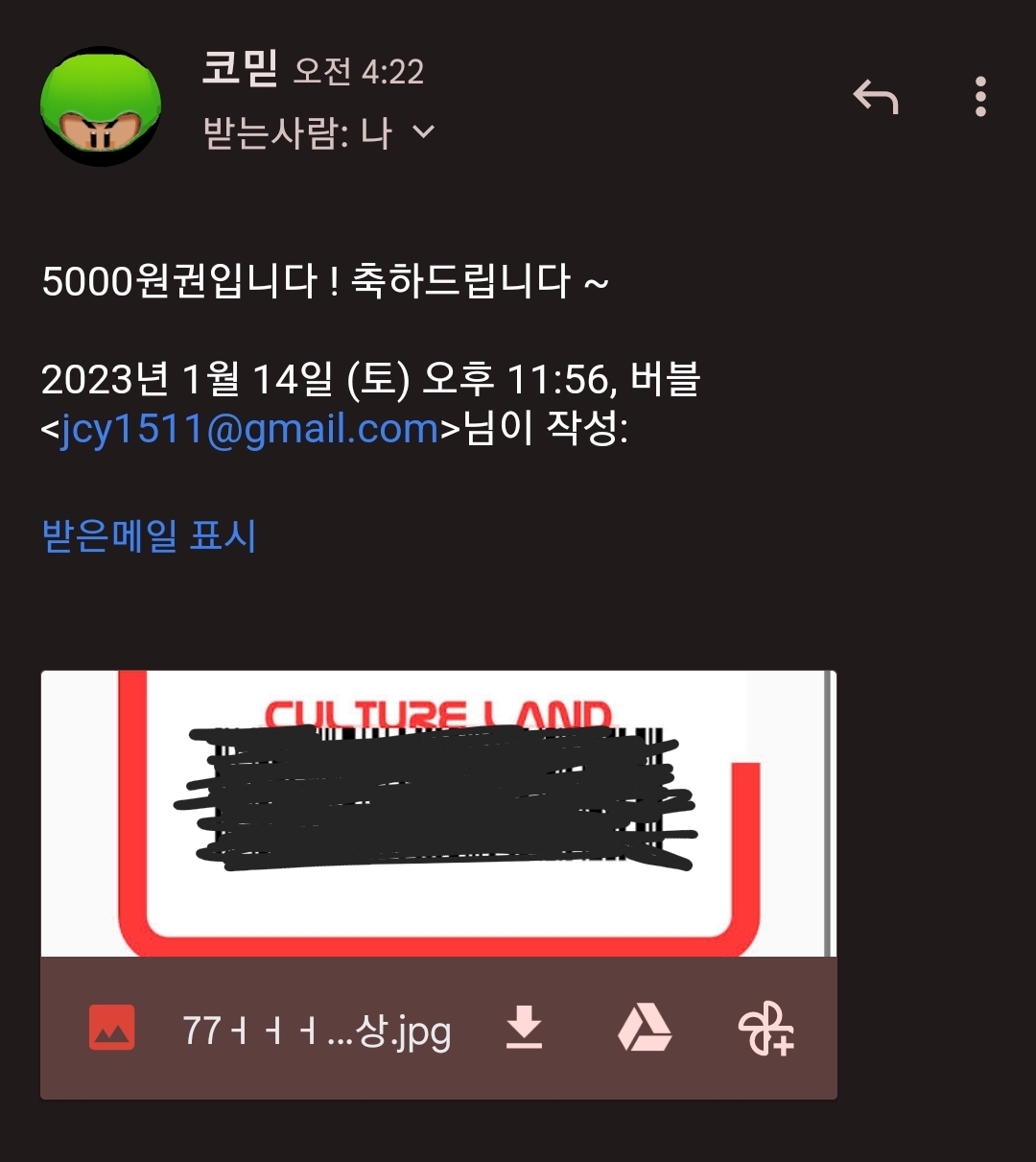
Task: Reply to 코민's email
Action: 875,97
